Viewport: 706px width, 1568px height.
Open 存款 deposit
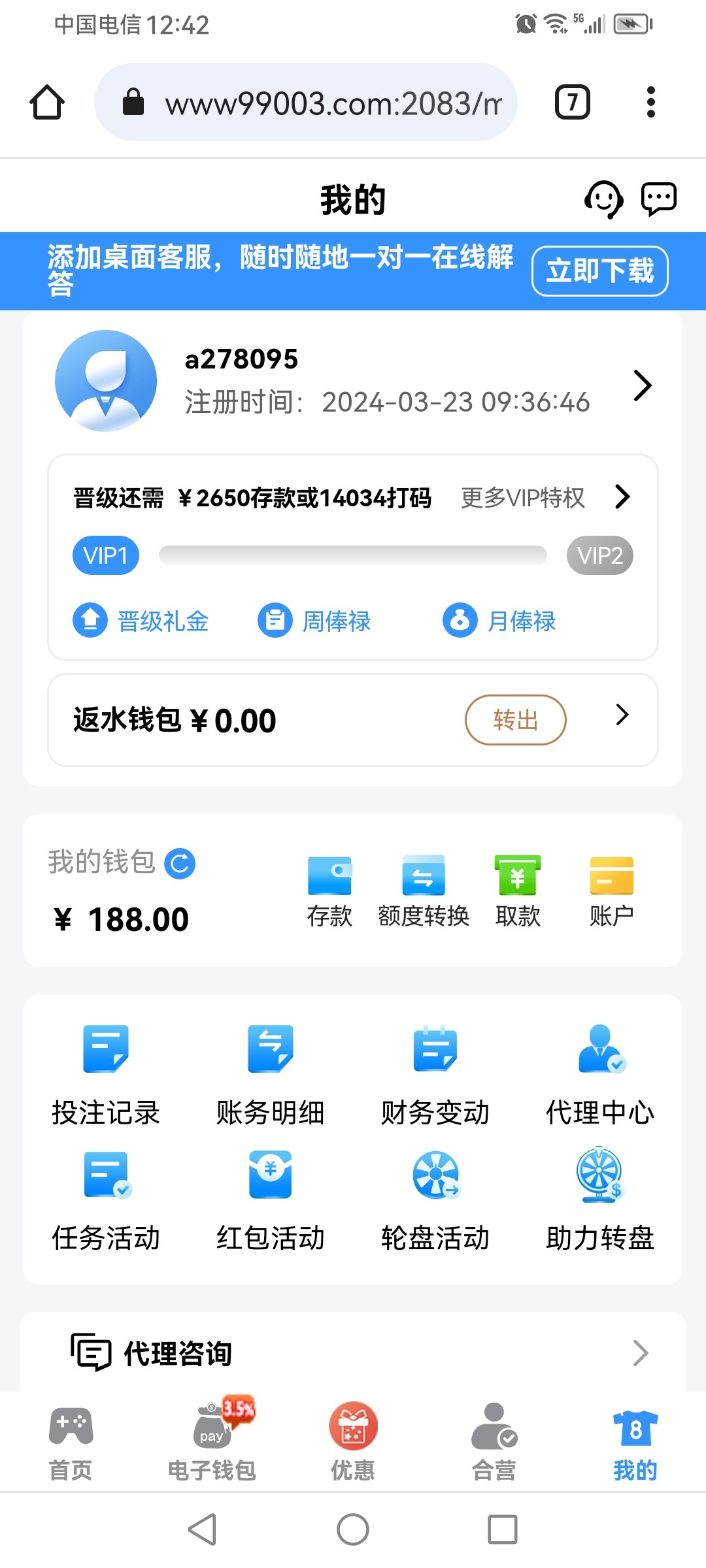329,891
